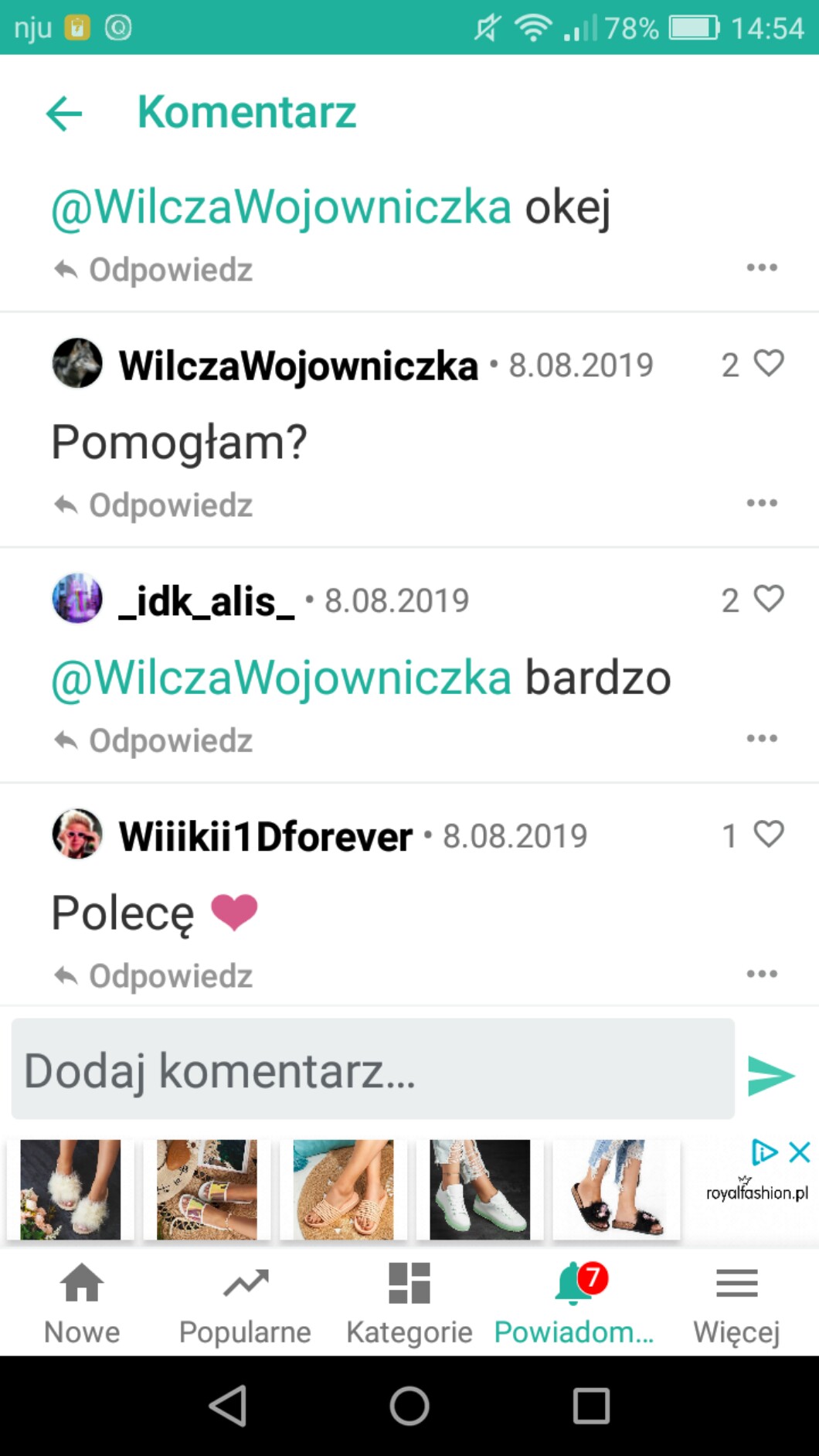Like Wiiikii1Dforever's comment "Polecę"
Viewport: 819px width, 1456px height.
(768, 835)
